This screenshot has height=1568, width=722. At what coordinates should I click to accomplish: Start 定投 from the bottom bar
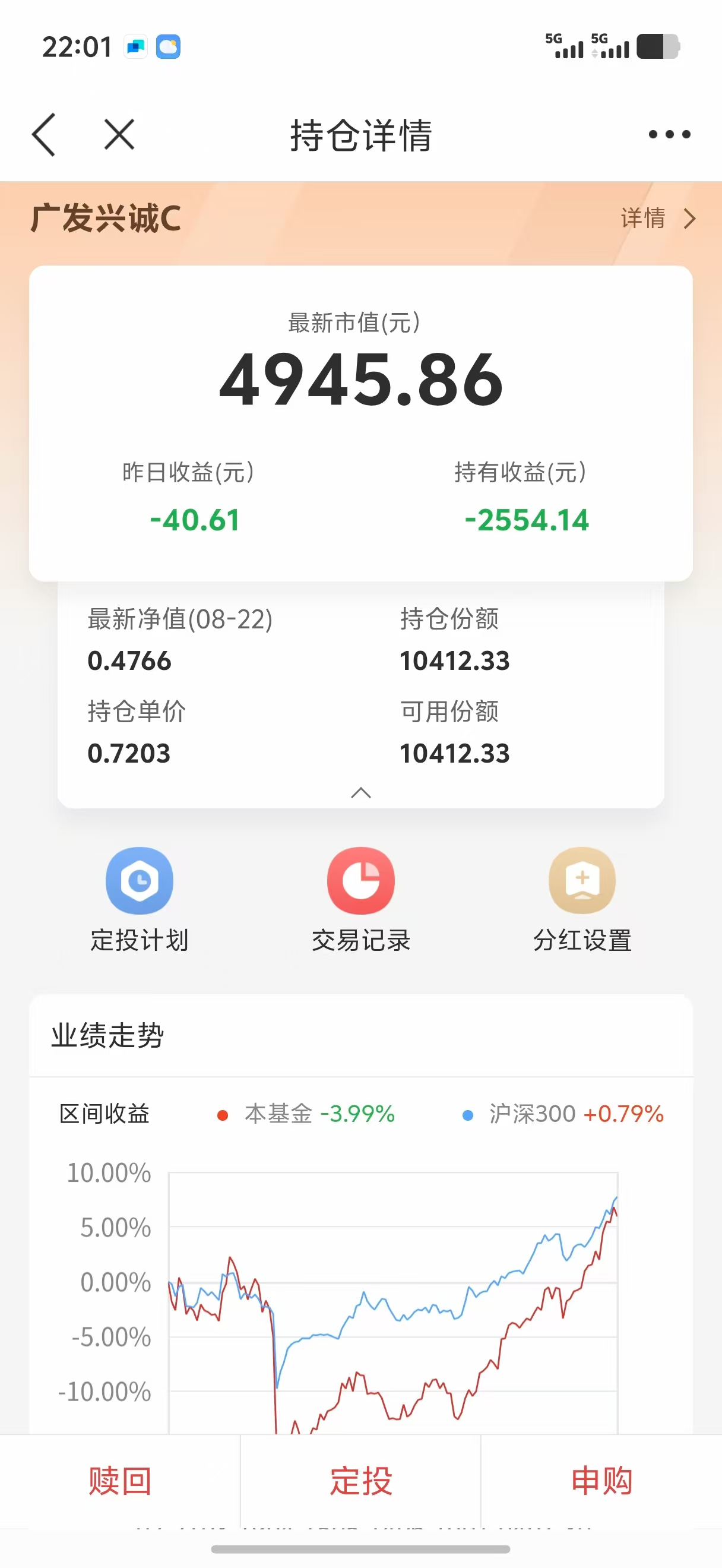point(360,1480)
